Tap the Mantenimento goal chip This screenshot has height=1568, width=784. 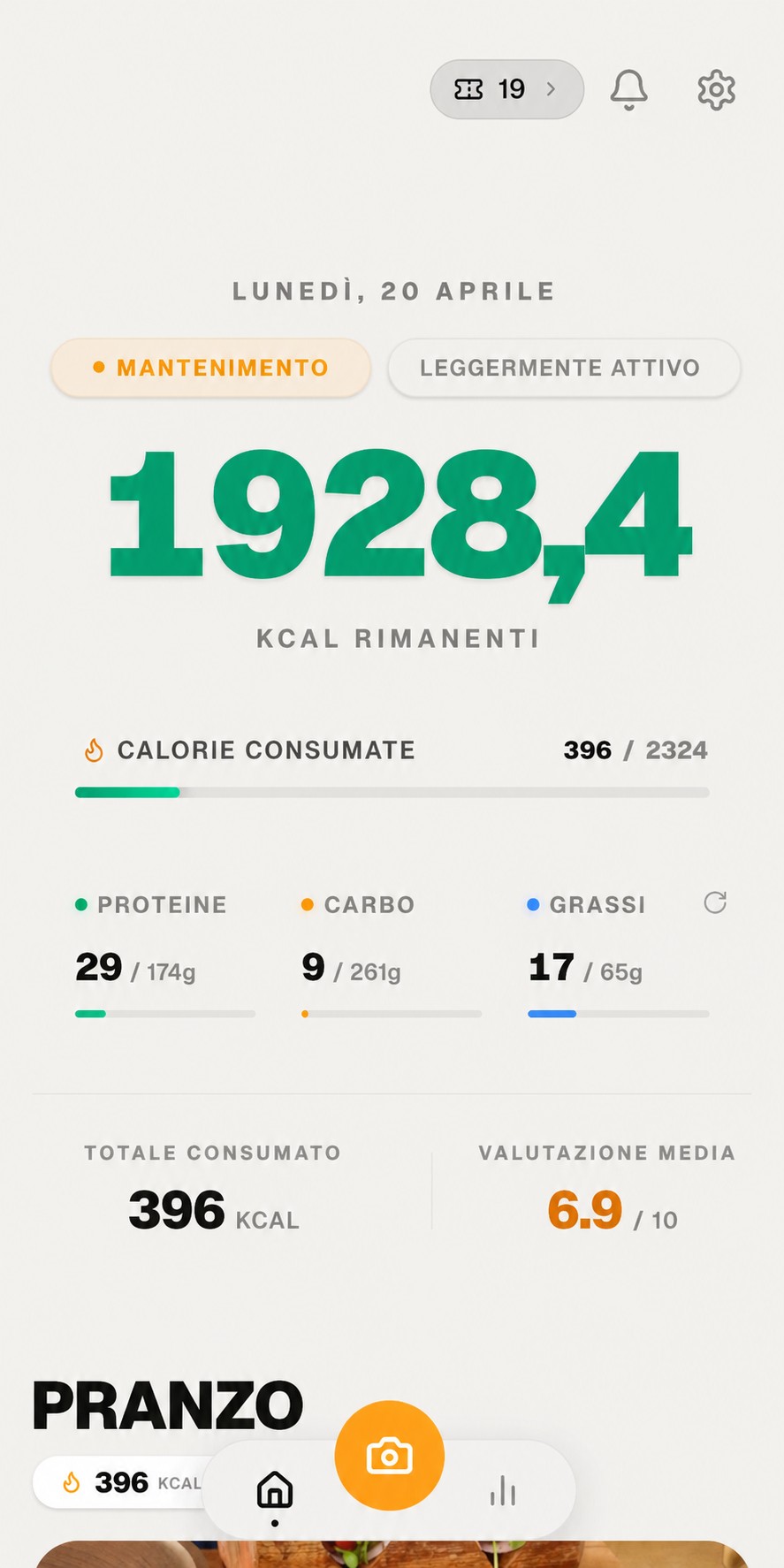click(x=210, y=368)
